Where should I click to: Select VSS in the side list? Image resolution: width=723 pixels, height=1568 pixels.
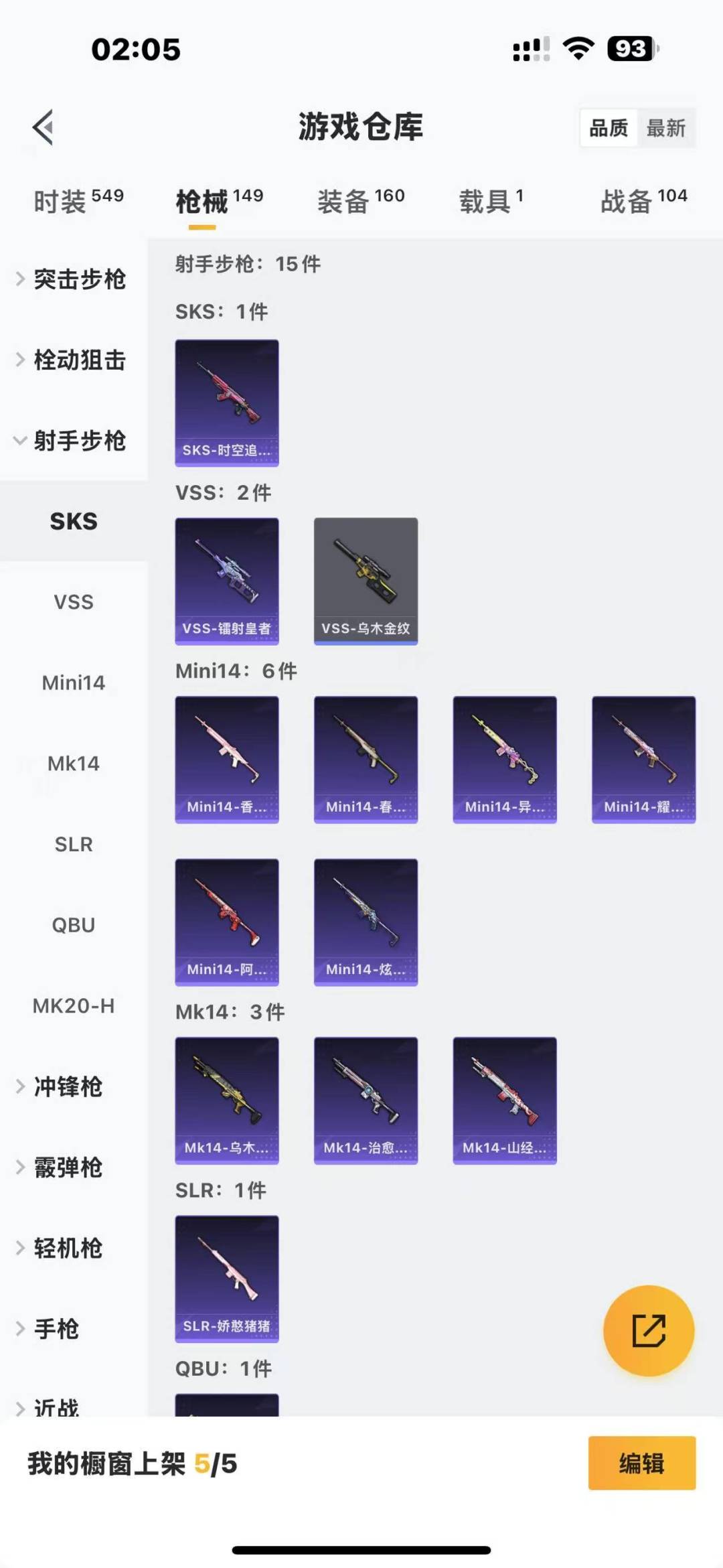click(74, 602)
